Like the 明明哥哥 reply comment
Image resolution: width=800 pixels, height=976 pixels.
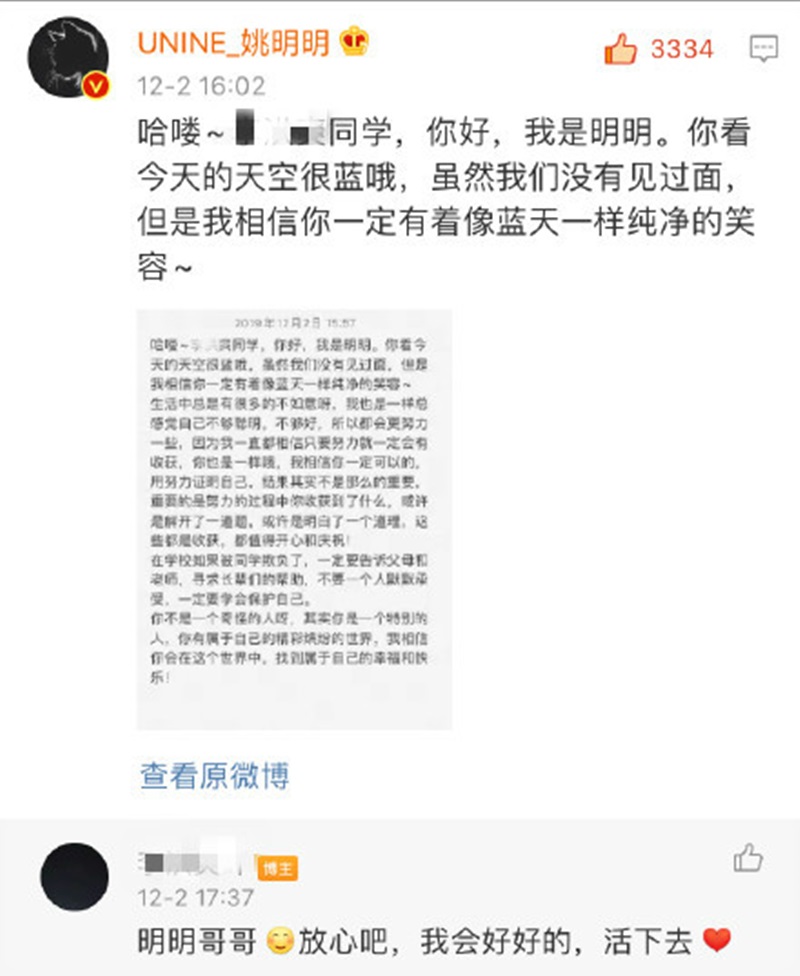[x=747, y=857]
